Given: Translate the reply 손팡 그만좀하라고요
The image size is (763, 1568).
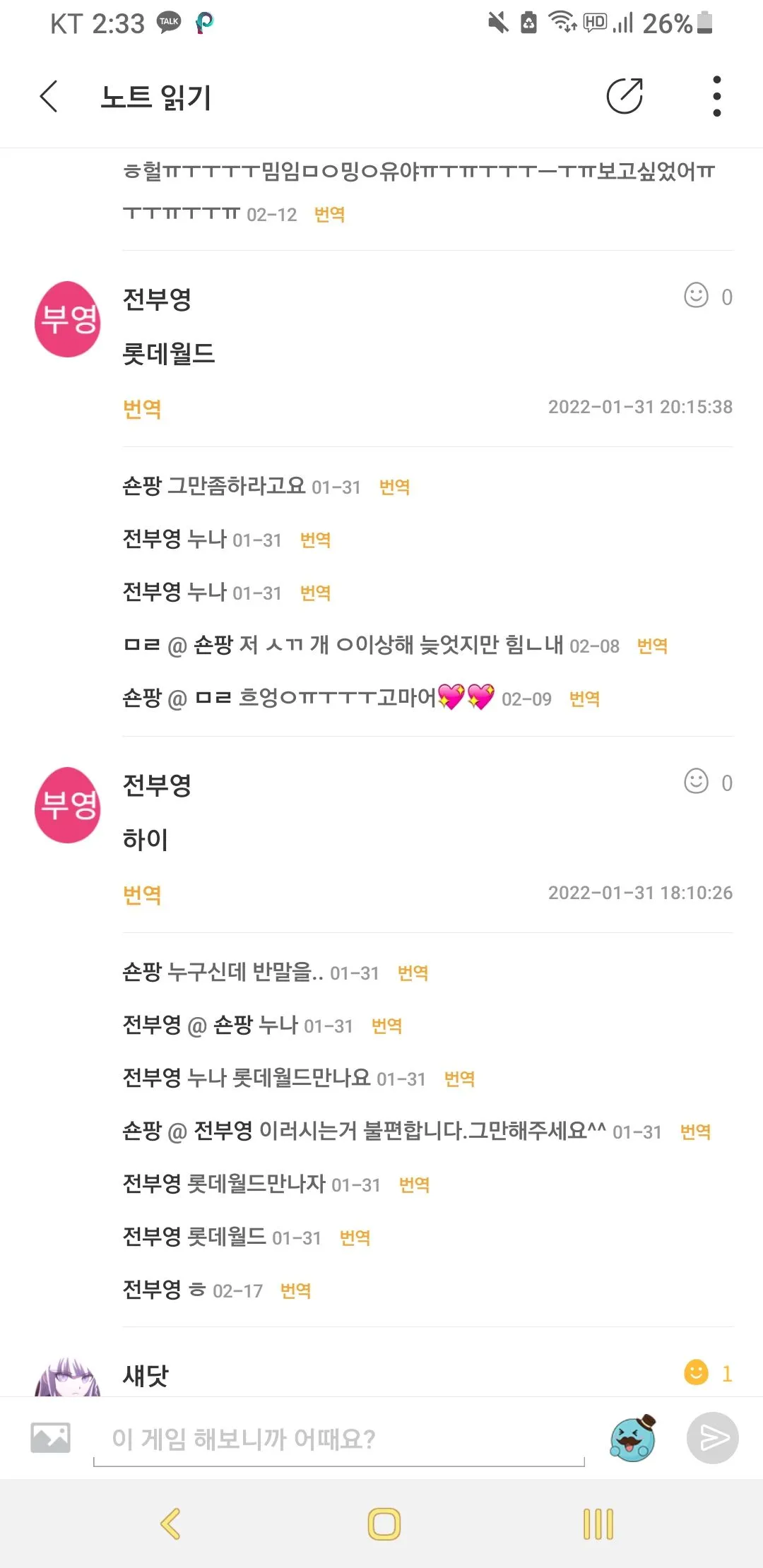Looking at the screenshot, I should point(394,487).
